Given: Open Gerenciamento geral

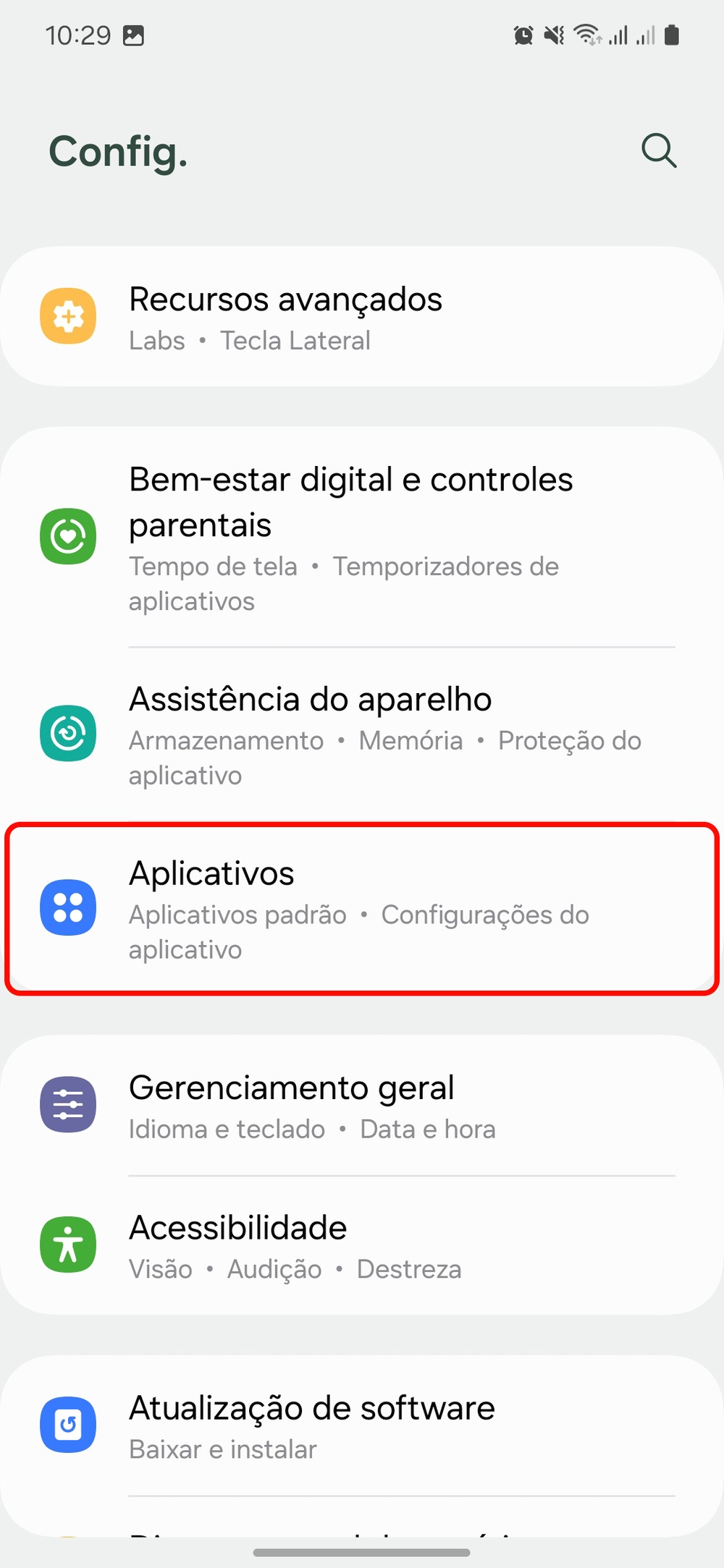Looking at the screenshot, I should point(362,1106).
